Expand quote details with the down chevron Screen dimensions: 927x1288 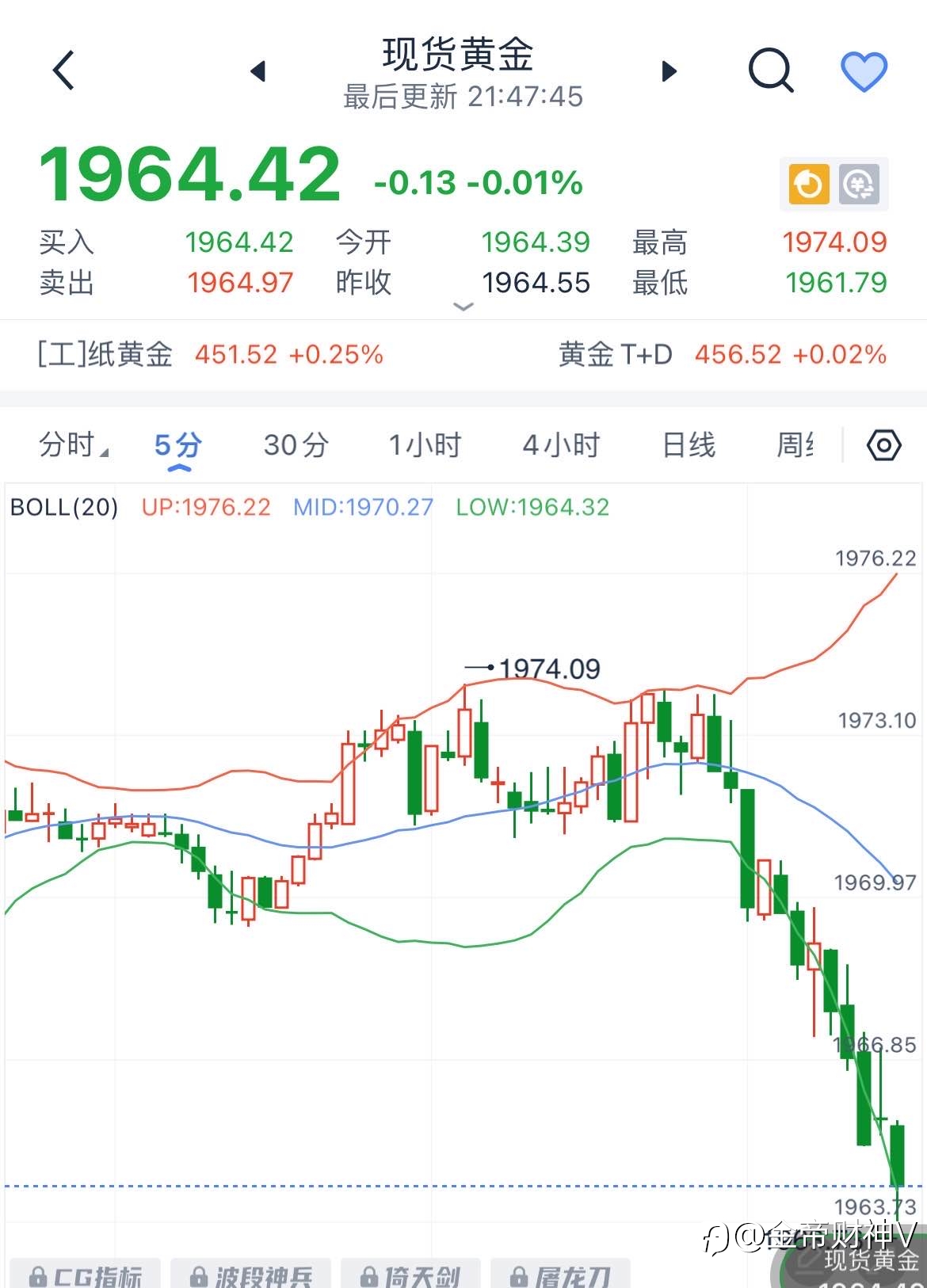[x=463, y=307]
